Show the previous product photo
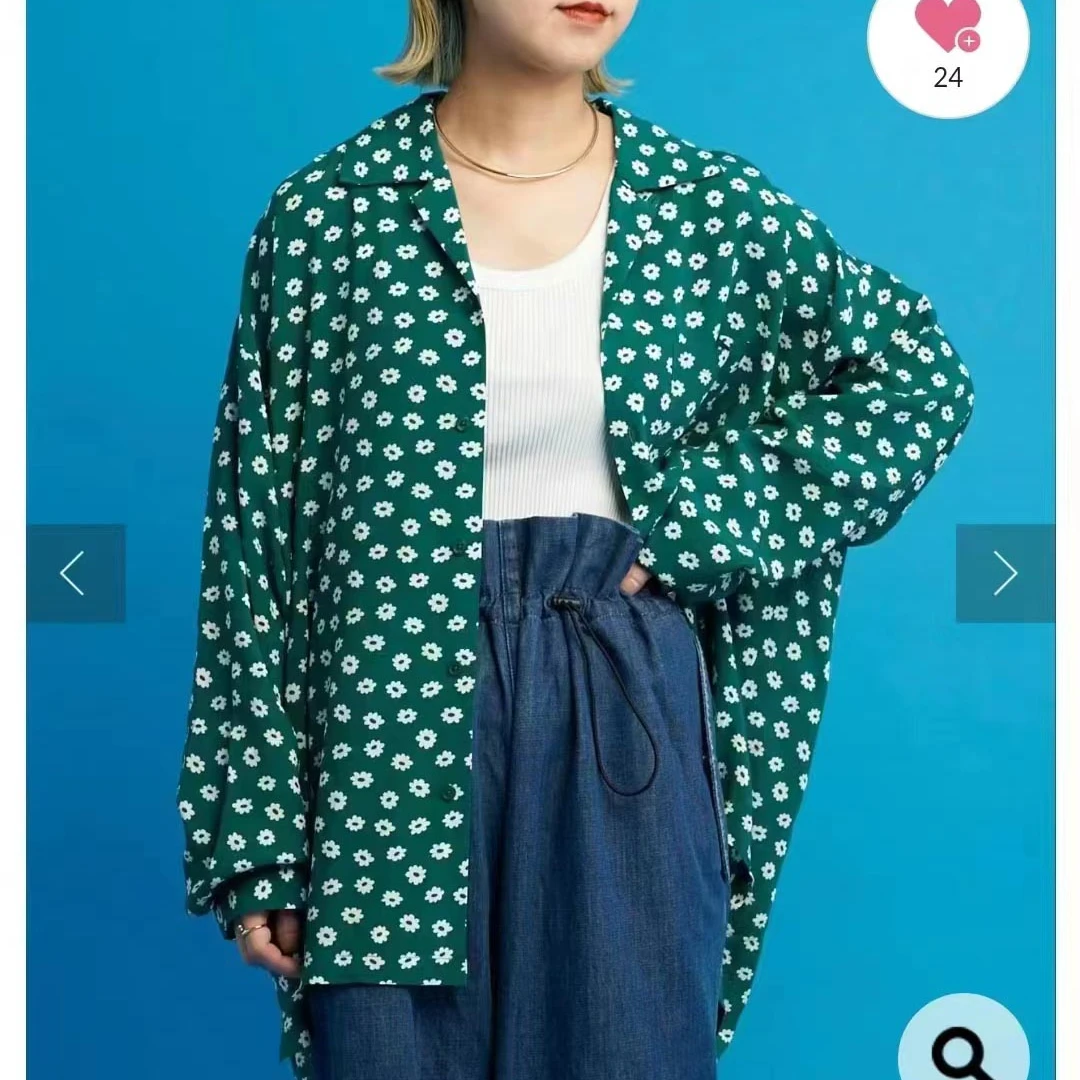This screenshot has height=1080, width=1080. click(75, 574)
